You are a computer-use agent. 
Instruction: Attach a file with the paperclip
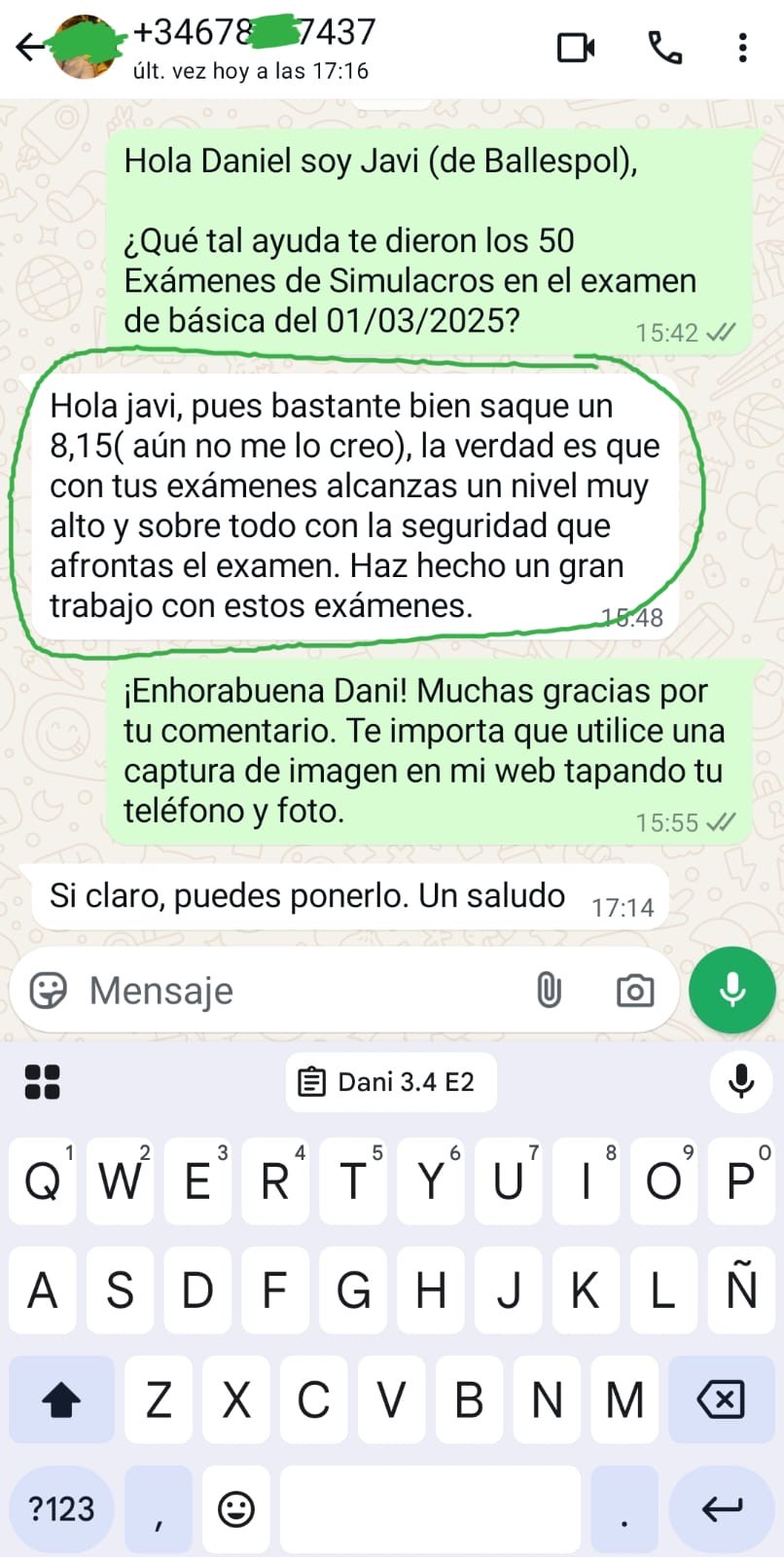tap(550, 991)
